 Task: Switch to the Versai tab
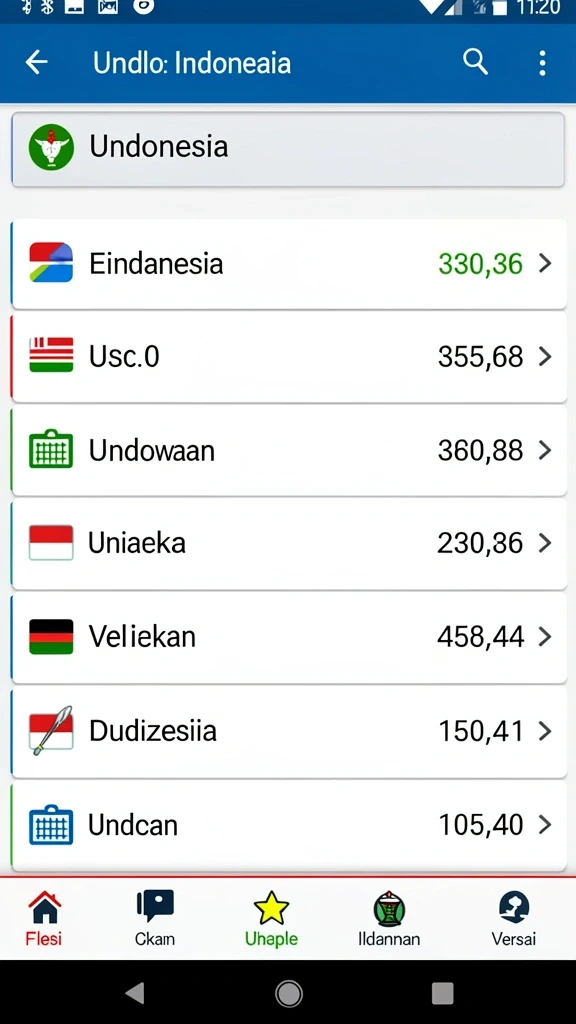[x=514, y=919]
